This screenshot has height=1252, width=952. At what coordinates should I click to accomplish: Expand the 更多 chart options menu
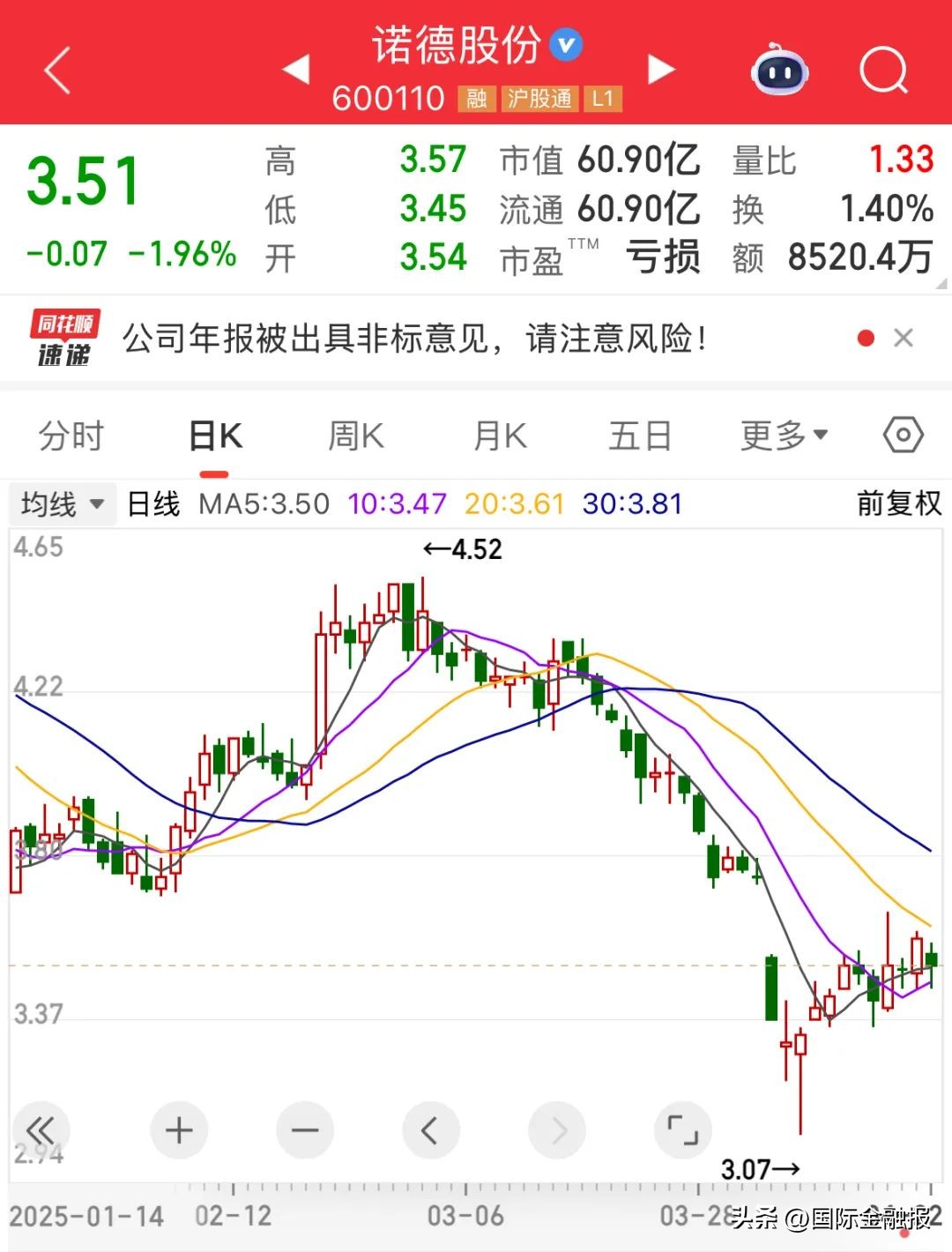pyautogui.click(x=784, y=435)
